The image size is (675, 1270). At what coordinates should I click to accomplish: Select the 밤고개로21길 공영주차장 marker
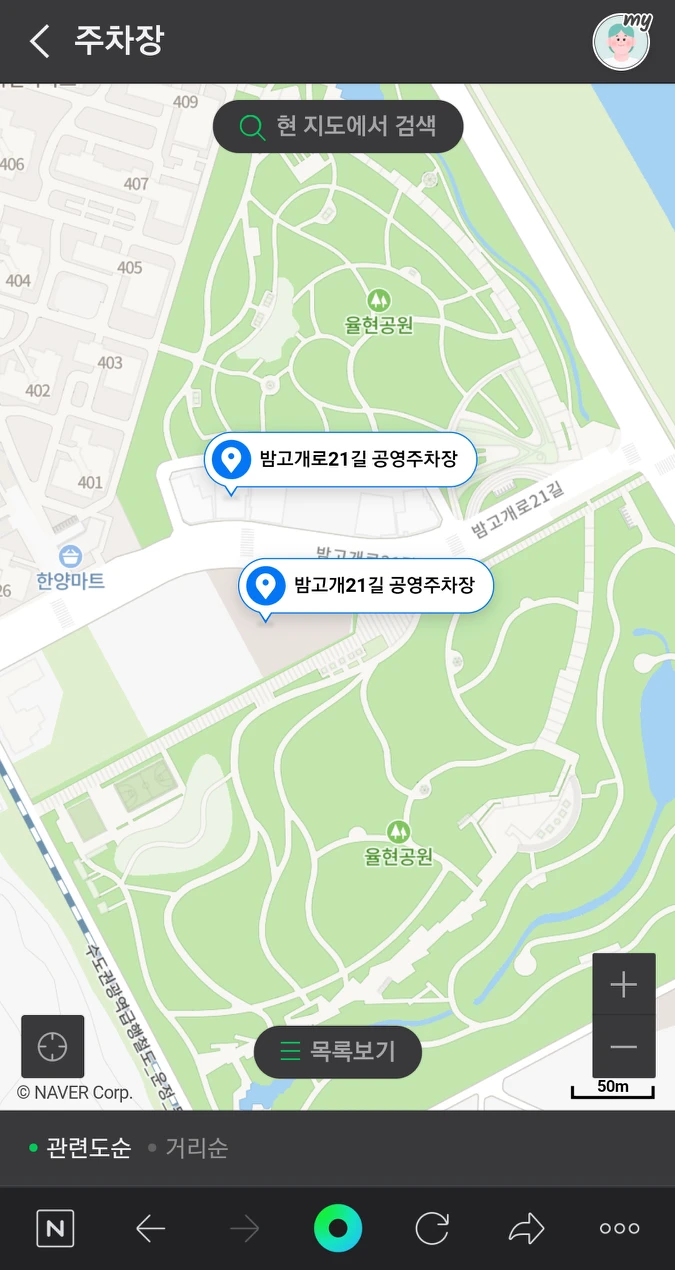point(340,460)
